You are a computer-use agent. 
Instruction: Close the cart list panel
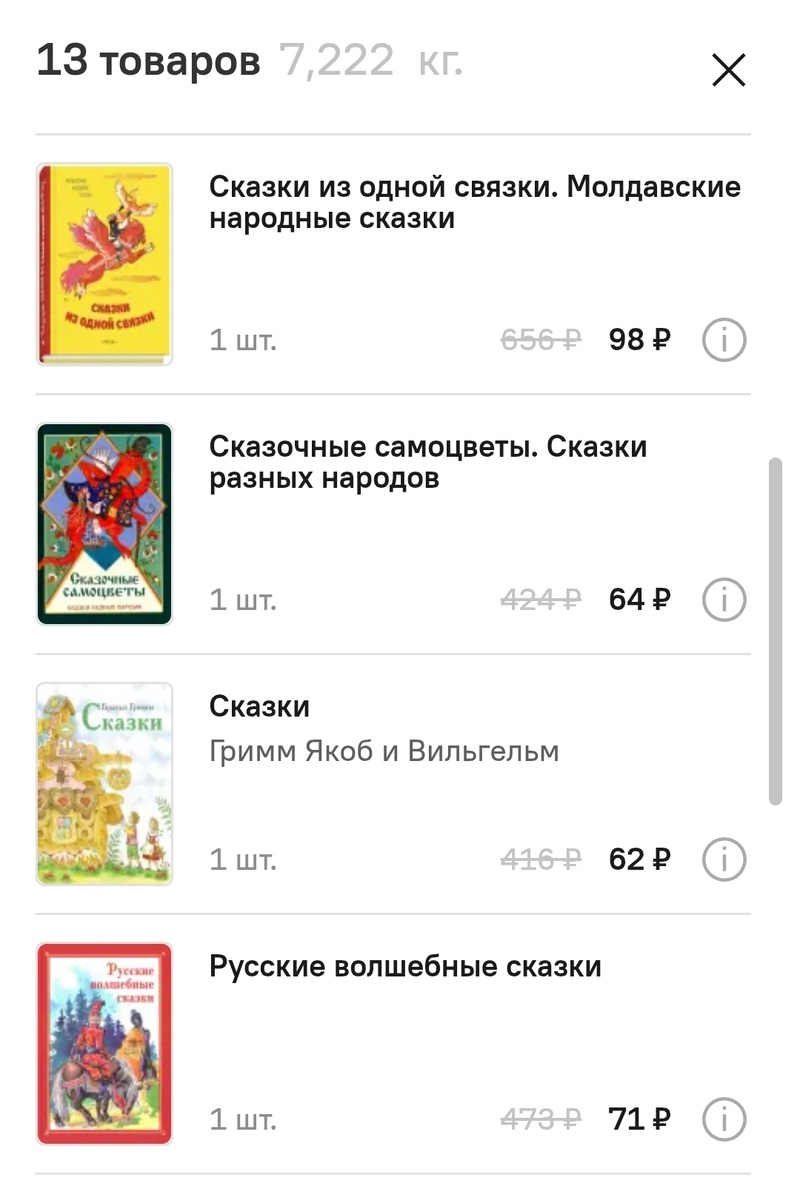[x=728, y=70]
